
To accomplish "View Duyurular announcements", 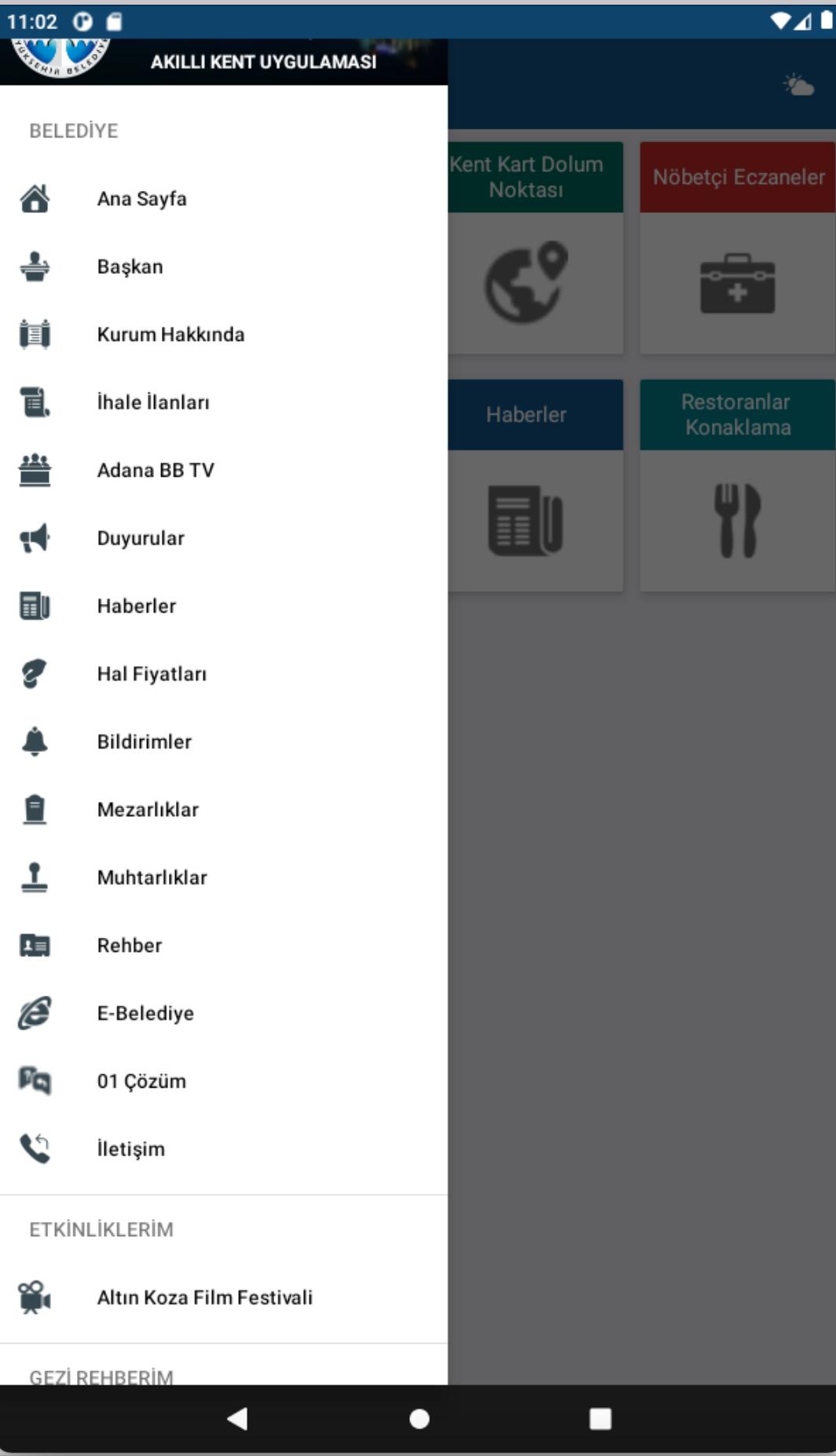I will pyautogui.click(x=224, y=538).
